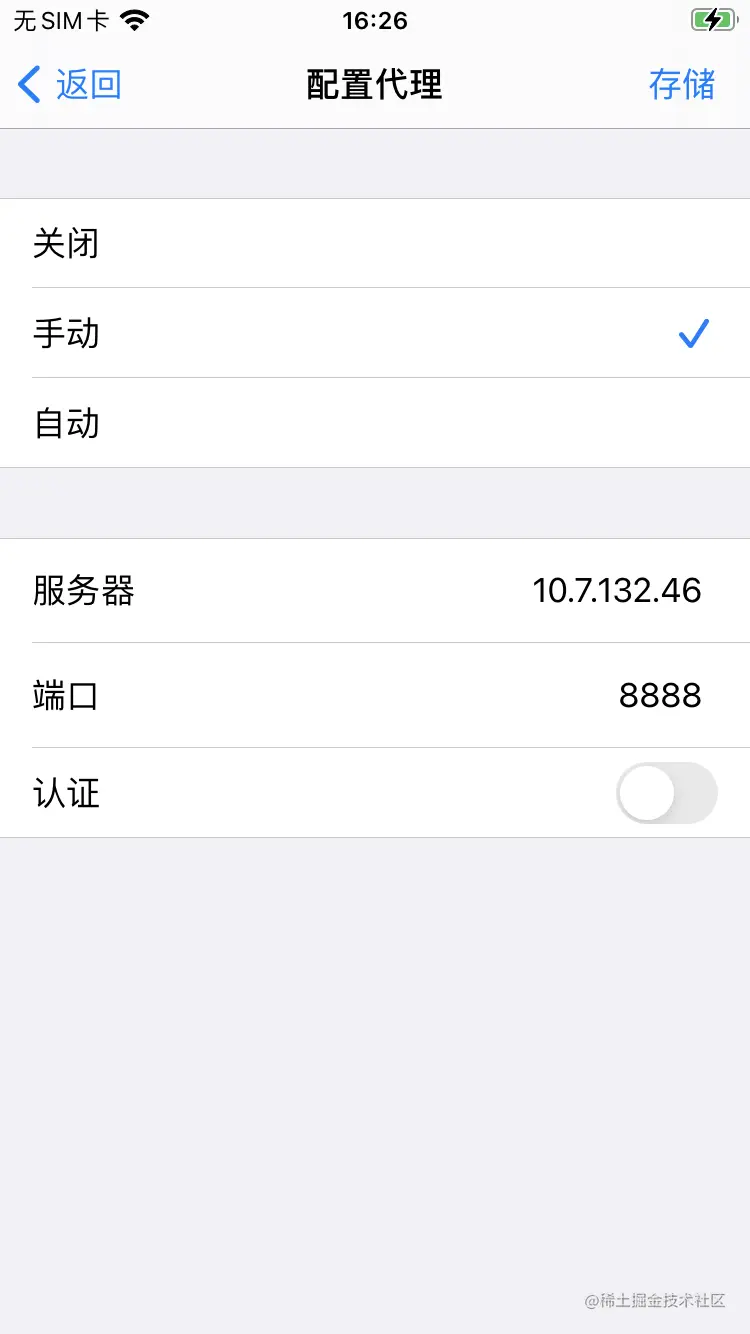Select the IP address 10.7.132.46
The image size is (750, 1334).
coord(617,591)
